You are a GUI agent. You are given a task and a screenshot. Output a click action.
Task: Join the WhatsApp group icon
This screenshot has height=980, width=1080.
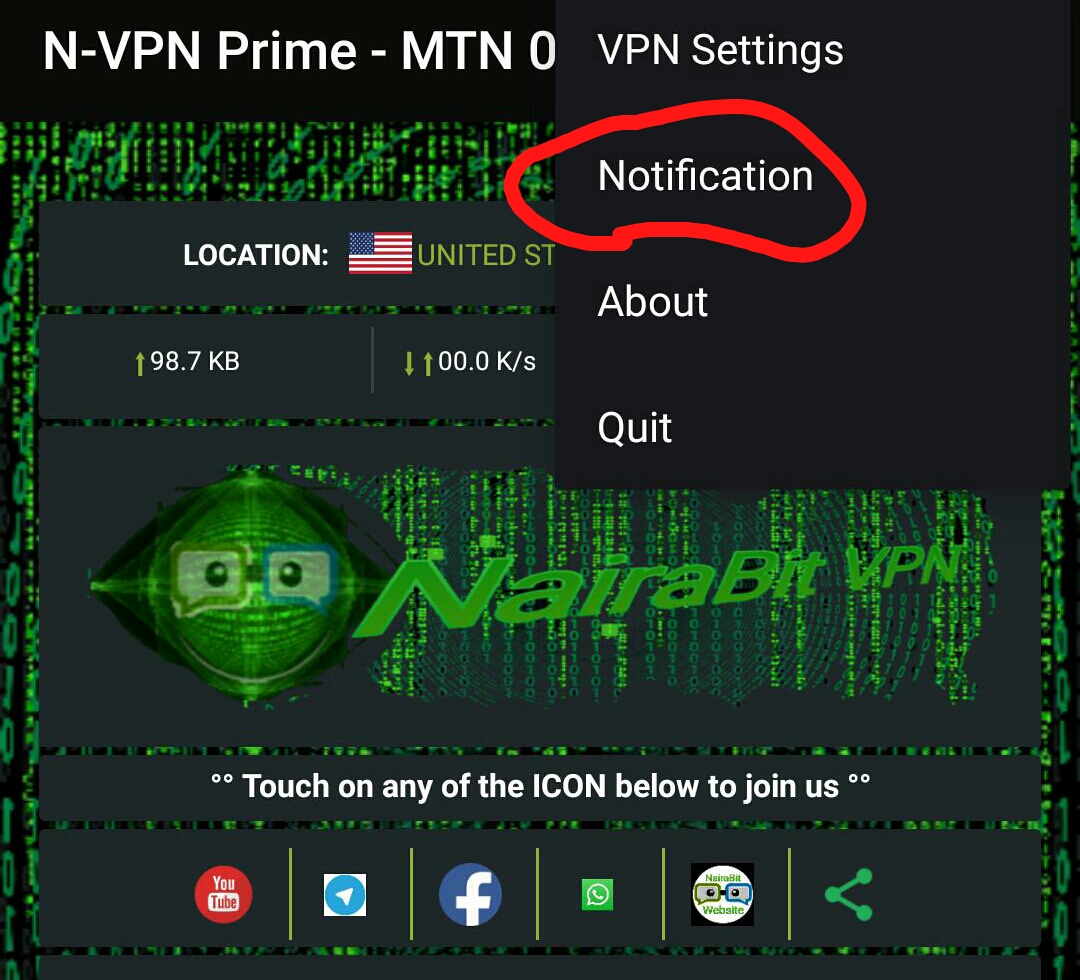click(x=597, y=895)
